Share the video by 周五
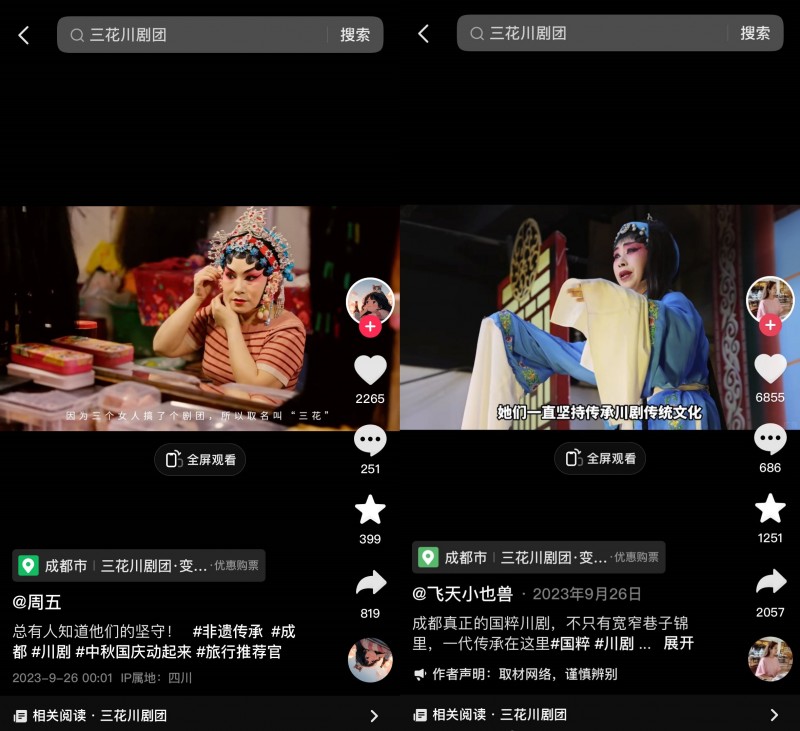 click(370, 583)
